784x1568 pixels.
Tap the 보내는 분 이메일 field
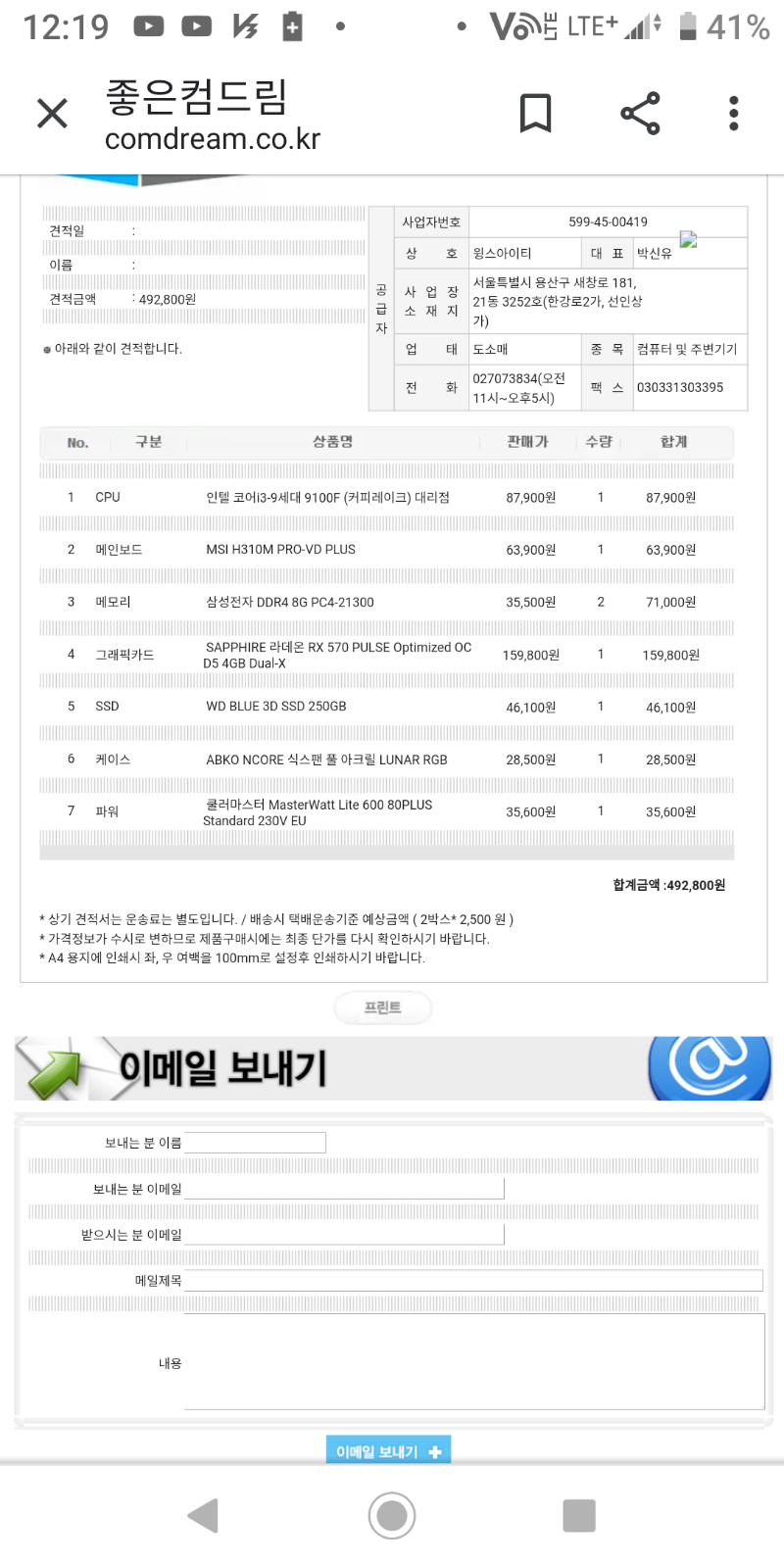pos(343,1189)
